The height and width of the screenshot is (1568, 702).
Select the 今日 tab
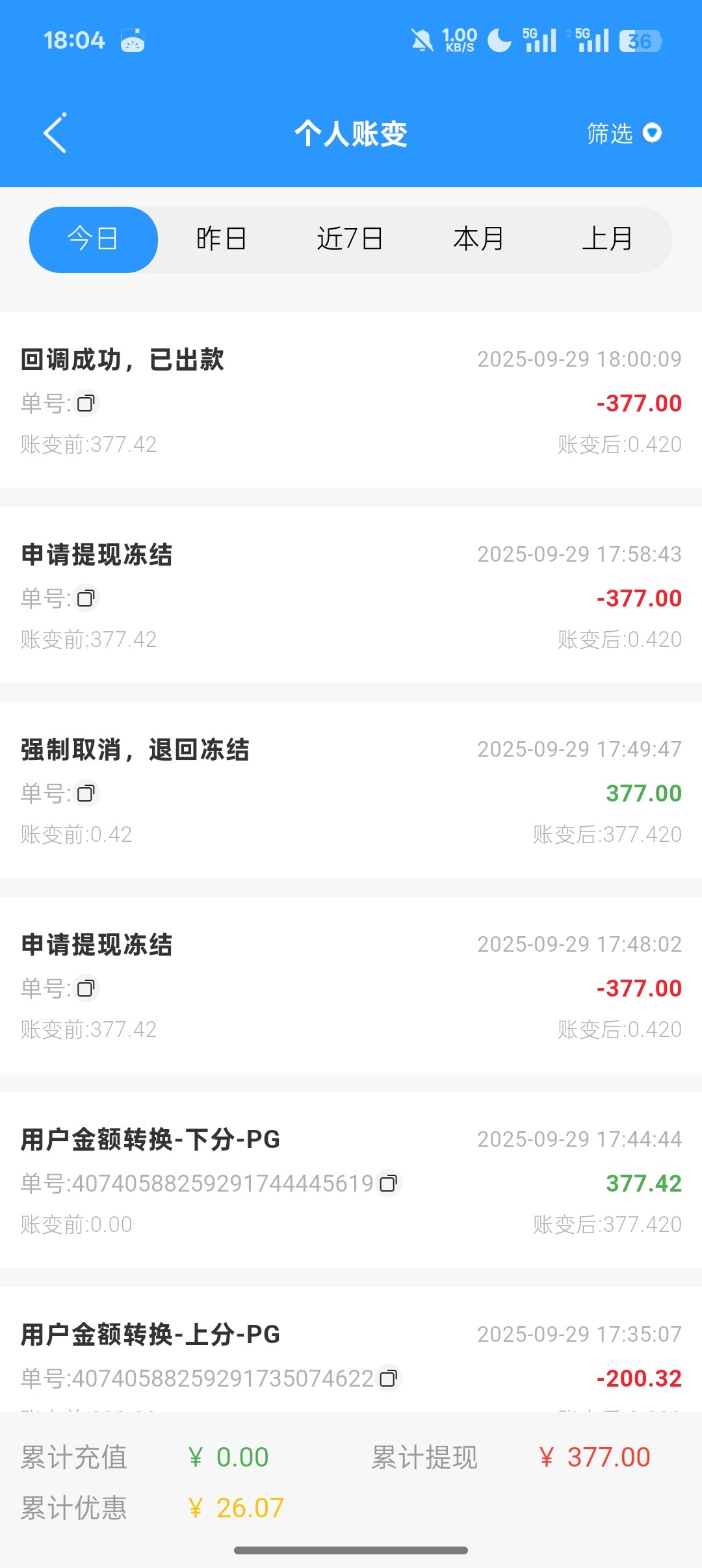coord(94,239)
